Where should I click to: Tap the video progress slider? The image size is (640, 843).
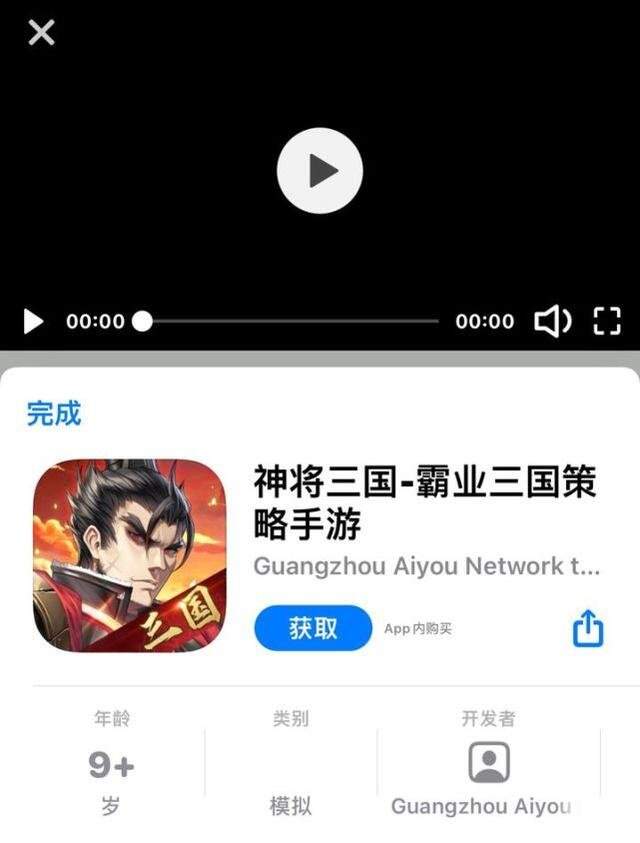290,321
